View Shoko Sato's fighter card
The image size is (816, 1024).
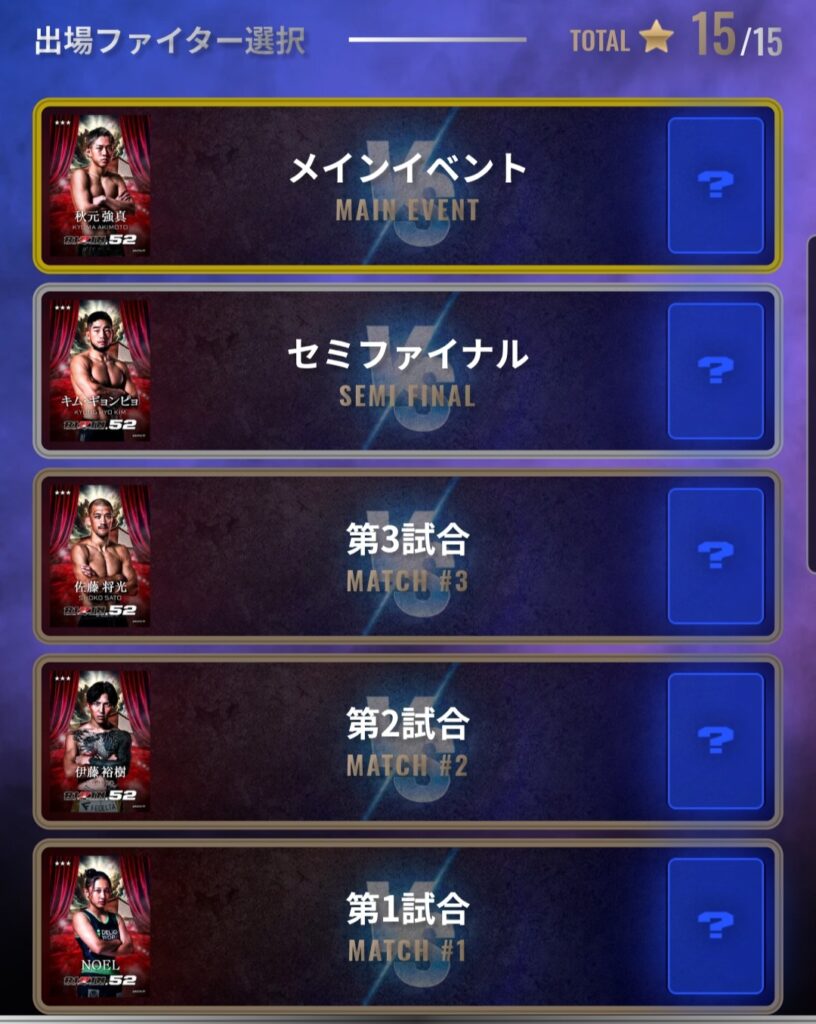100,556
